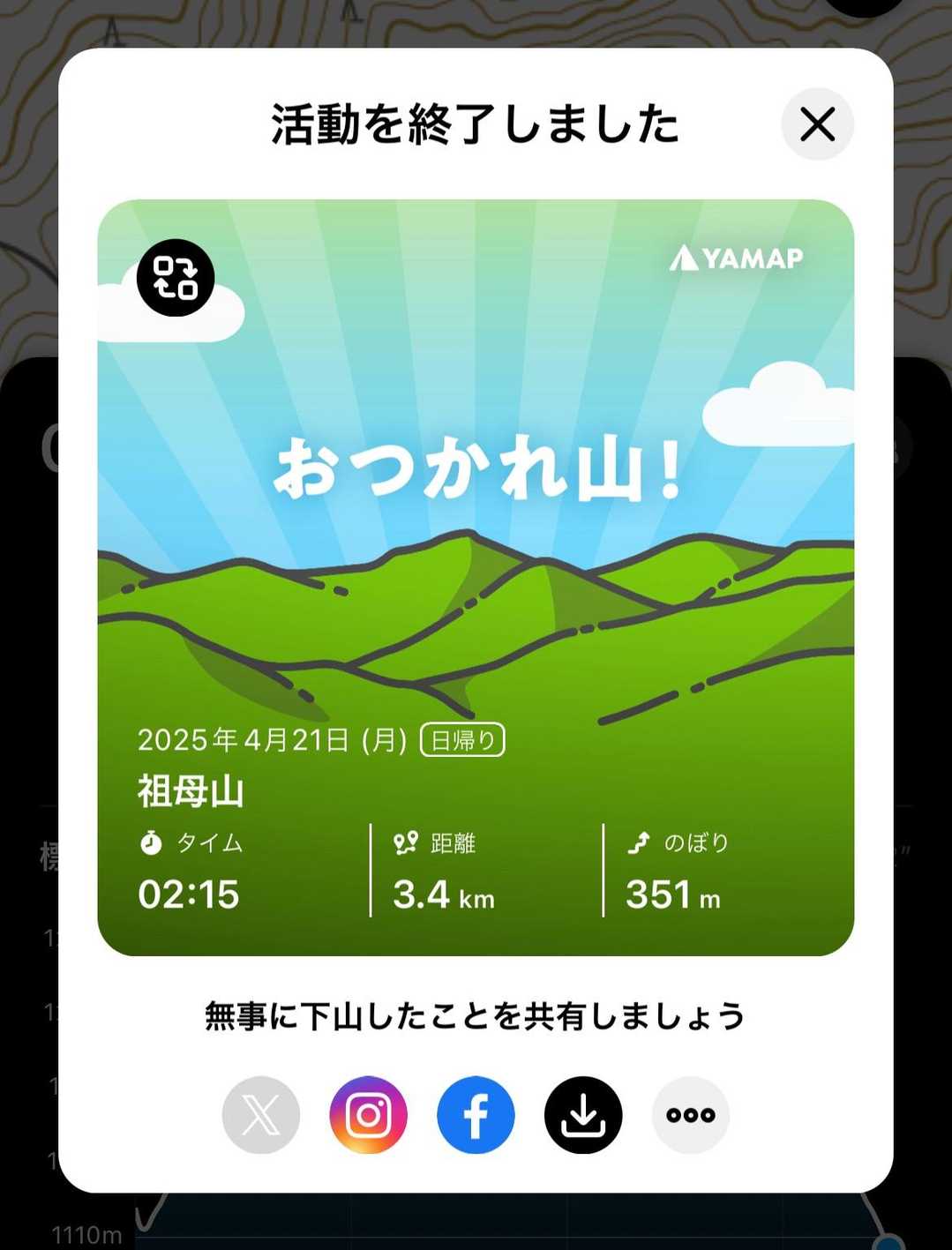
Task: Share the activity on Instagram
Action: coord(368,1115)
